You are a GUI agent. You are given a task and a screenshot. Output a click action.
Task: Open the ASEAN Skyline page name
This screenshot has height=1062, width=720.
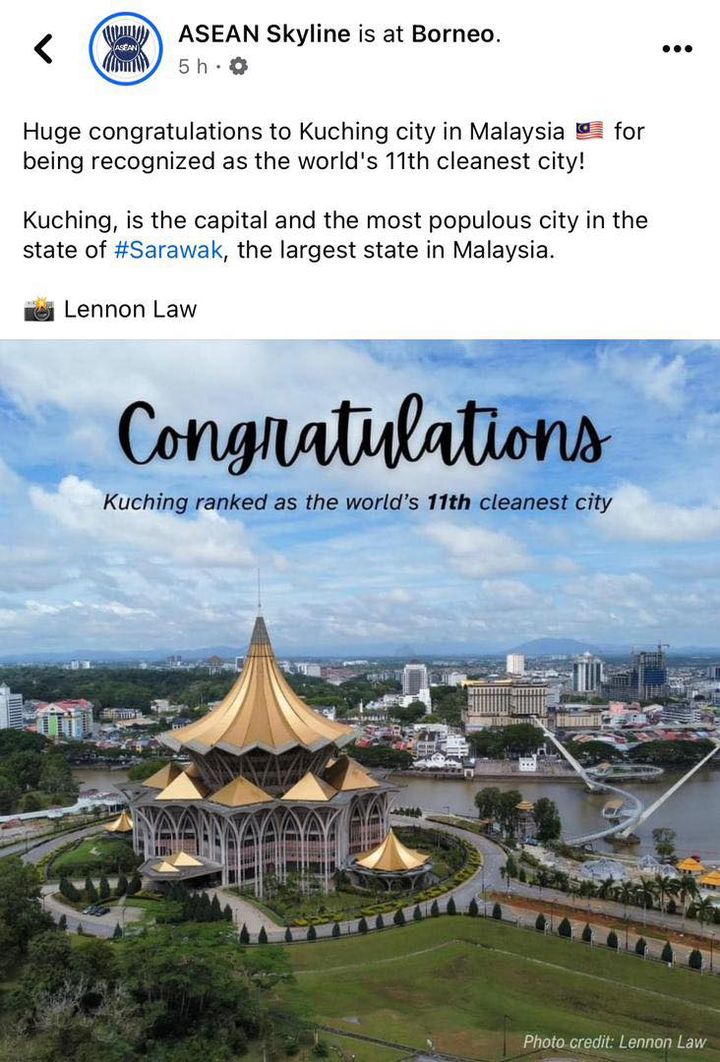(264, 34)
